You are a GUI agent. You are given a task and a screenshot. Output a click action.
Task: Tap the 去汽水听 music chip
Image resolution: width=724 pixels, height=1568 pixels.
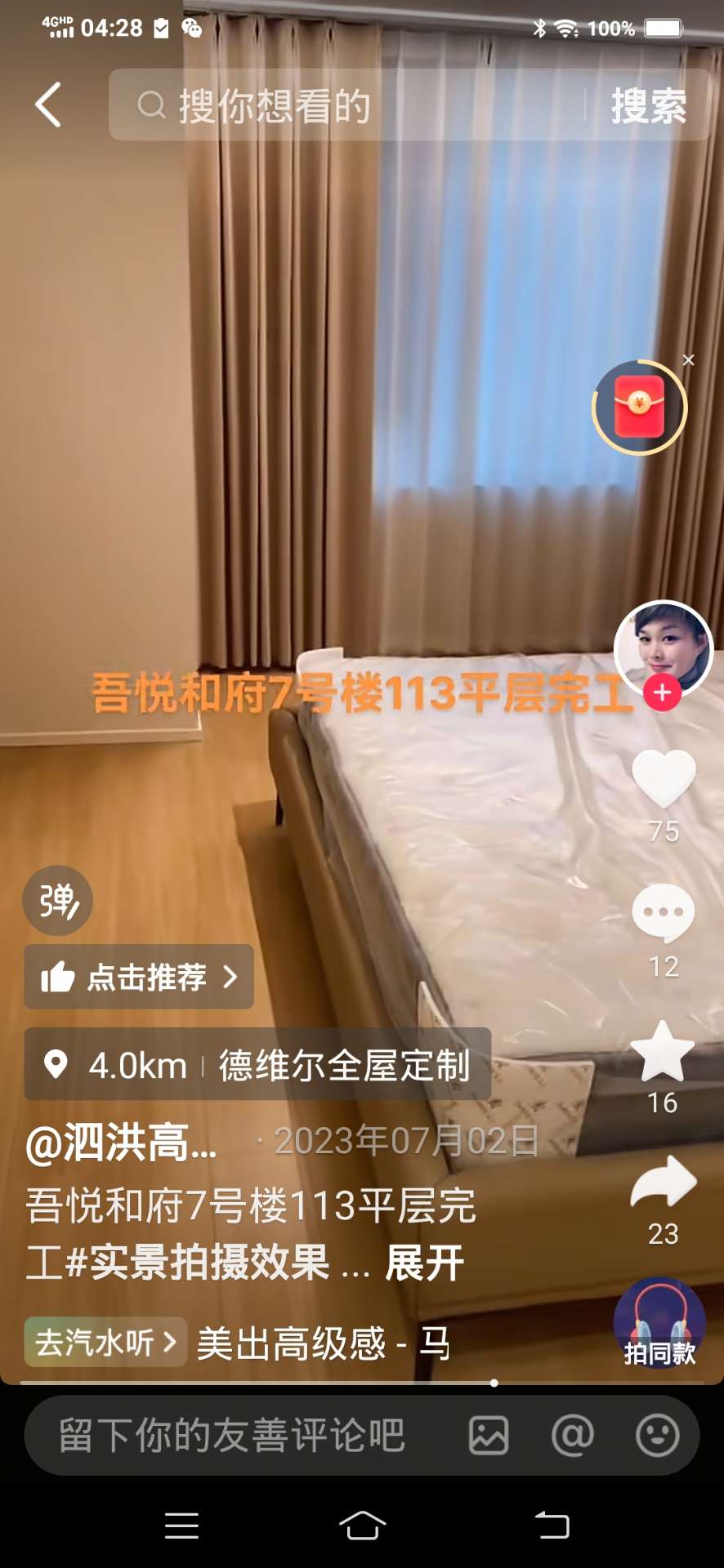point(105,1342)
